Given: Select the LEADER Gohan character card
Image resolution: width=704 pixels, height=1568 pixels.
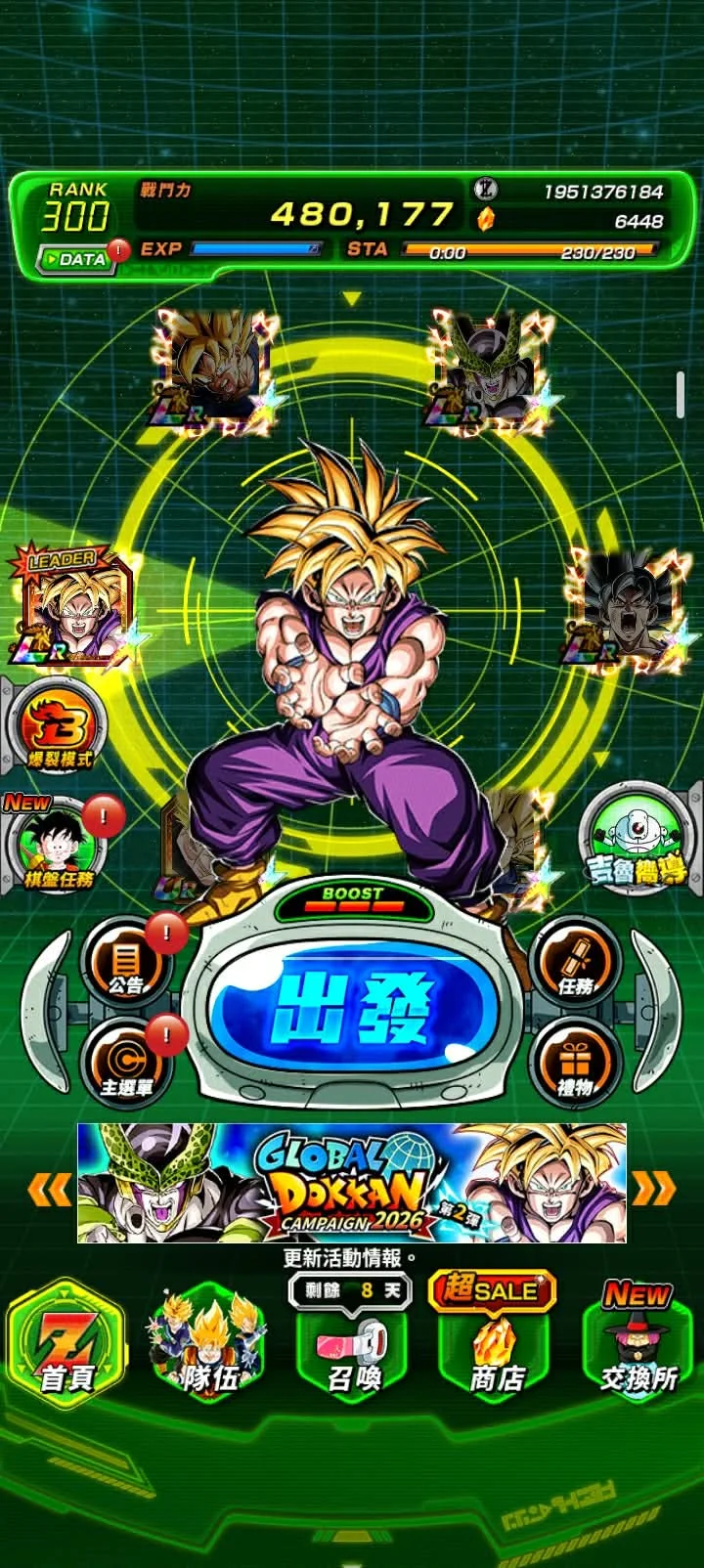Looking at the screenshot, I should point(70,607).
